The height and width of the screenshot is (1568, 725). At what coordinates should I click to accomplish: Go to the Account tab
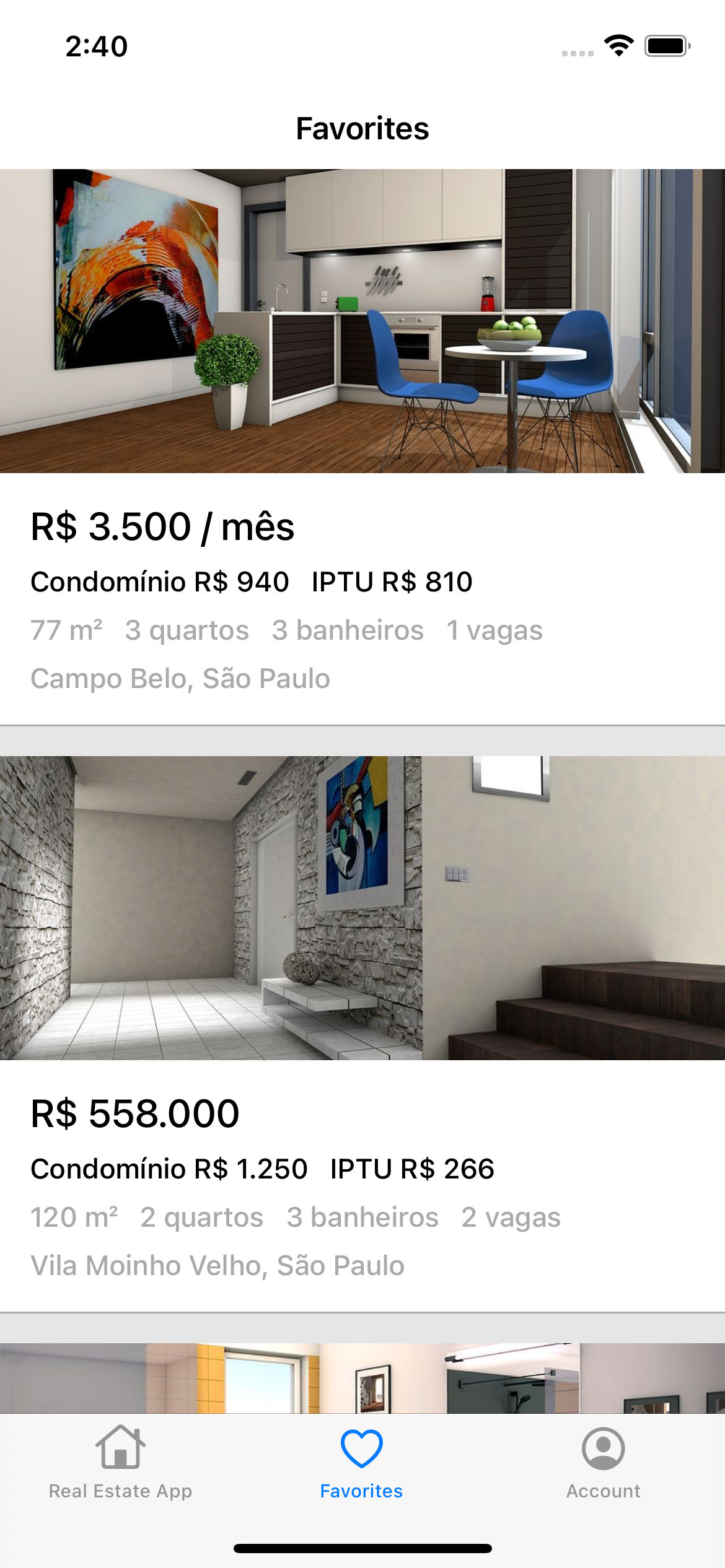point(603,1463)
